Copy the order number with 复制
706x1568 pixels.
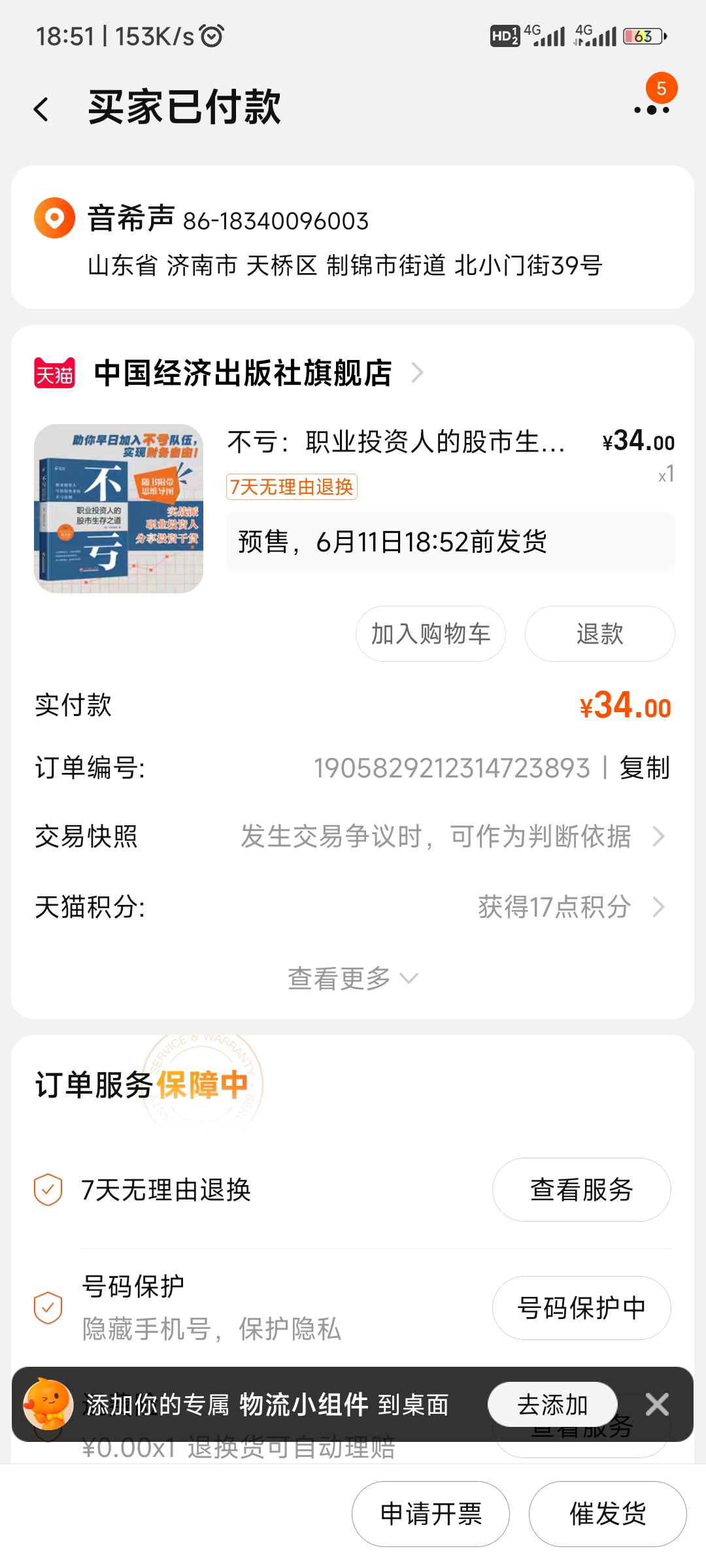(x=645, y=768)
